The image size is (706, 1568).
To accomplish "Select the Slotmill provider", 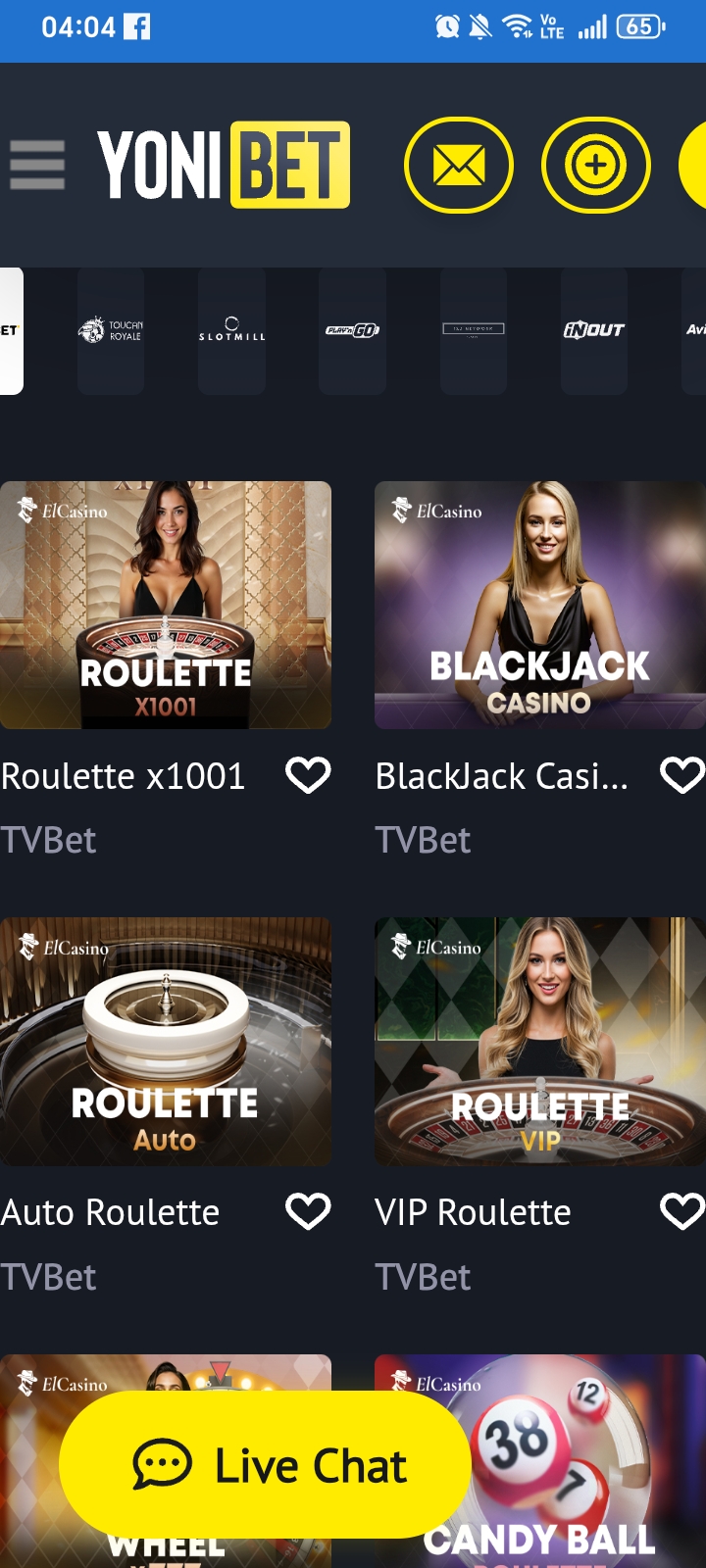I will tap(231, 330).
